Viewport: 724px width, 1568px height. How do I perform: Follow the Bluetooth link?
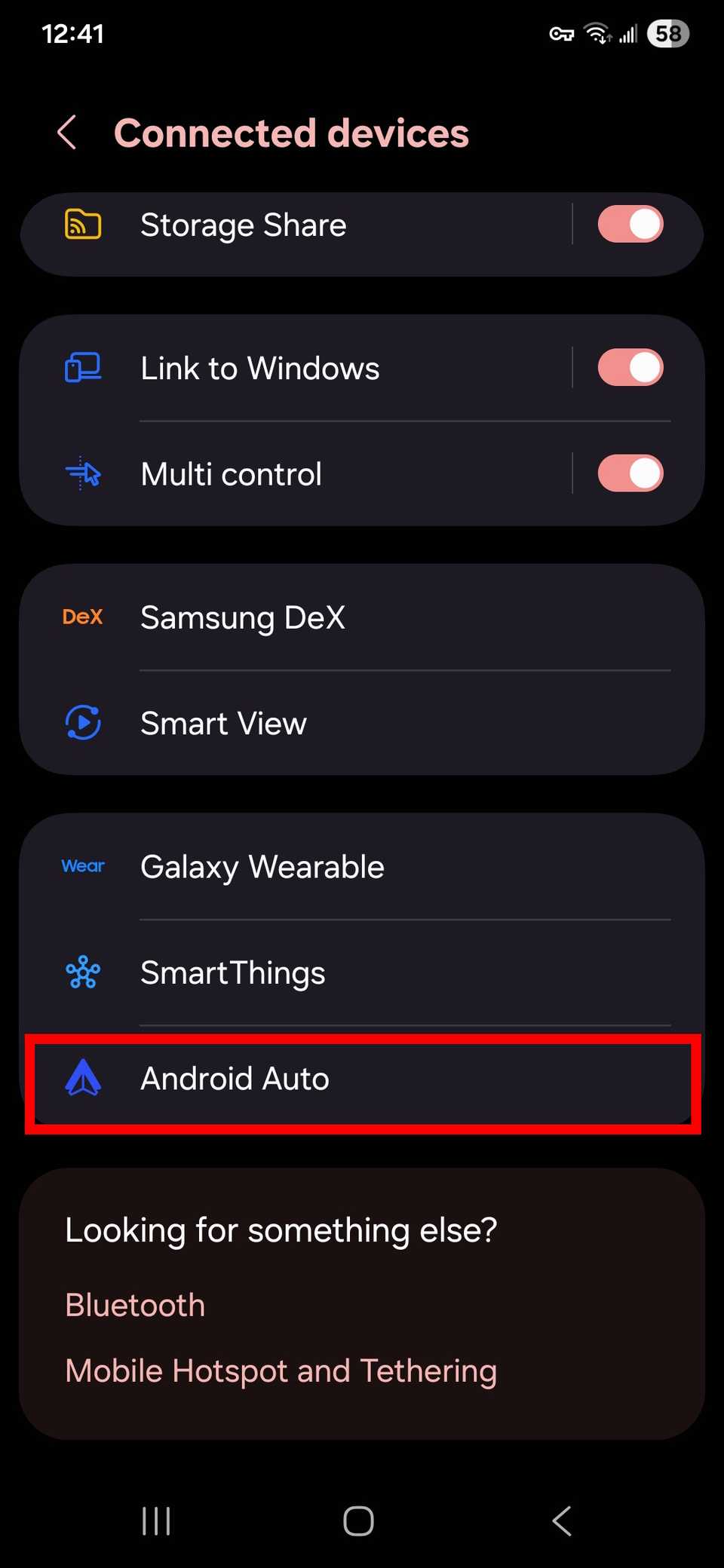(135, 1305)
